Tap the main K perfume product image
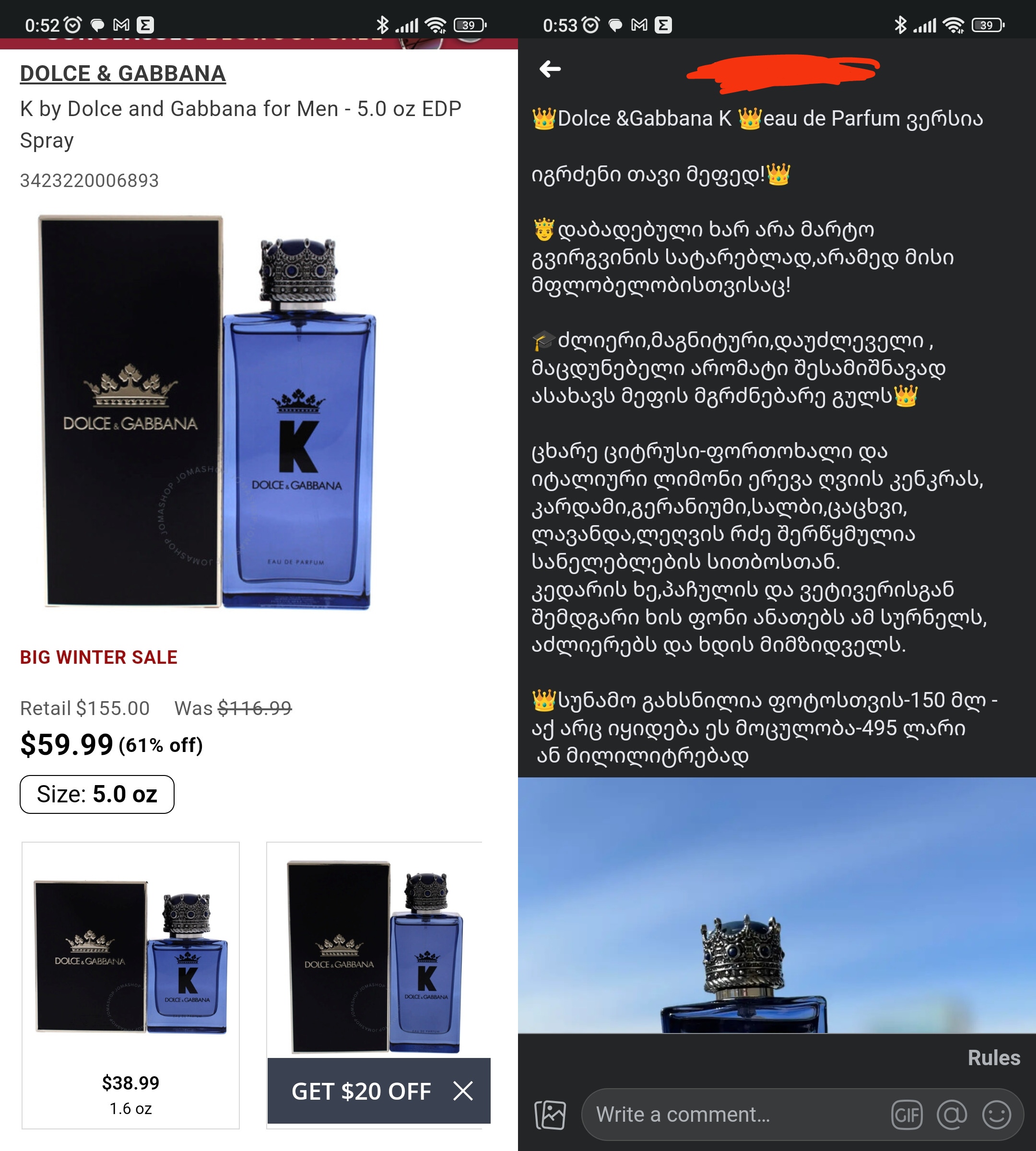 pos(208,411)
